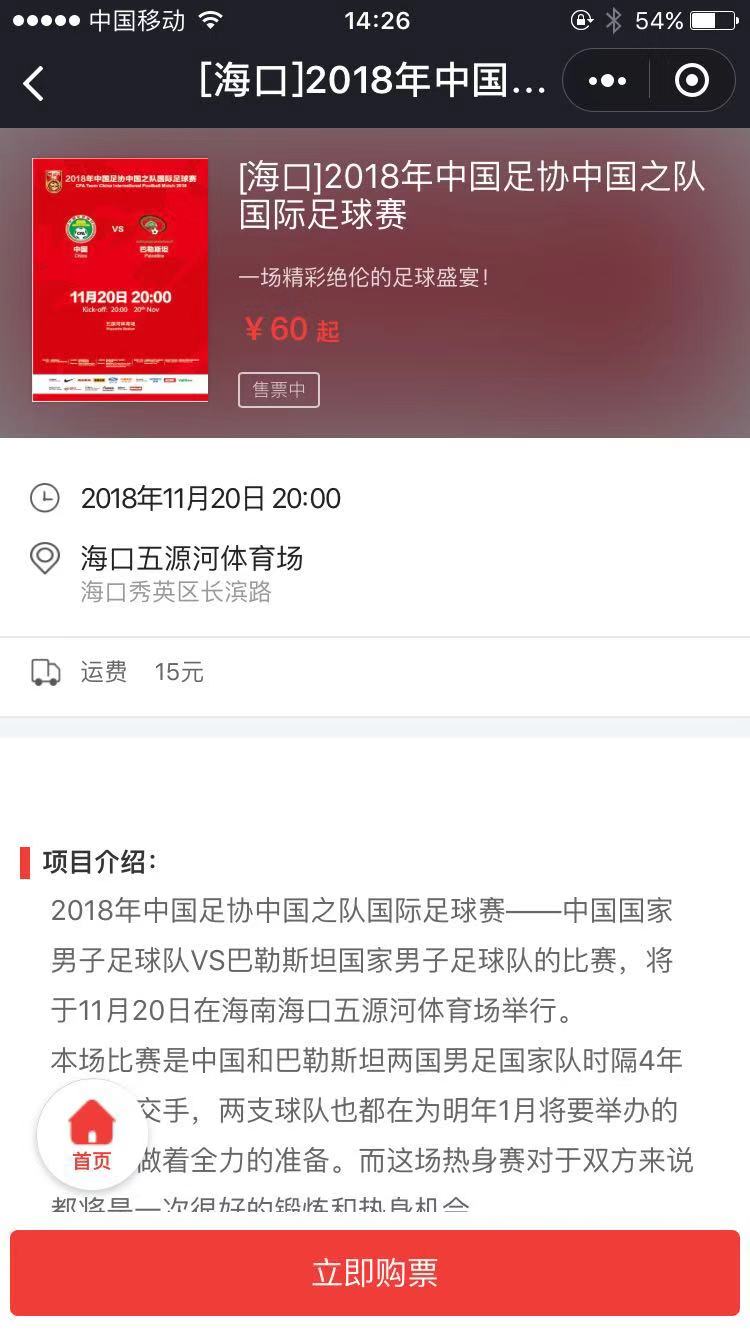Close the mini program via circle icon
Viewport: 750px width, 1334px height.
pos(692,81)
